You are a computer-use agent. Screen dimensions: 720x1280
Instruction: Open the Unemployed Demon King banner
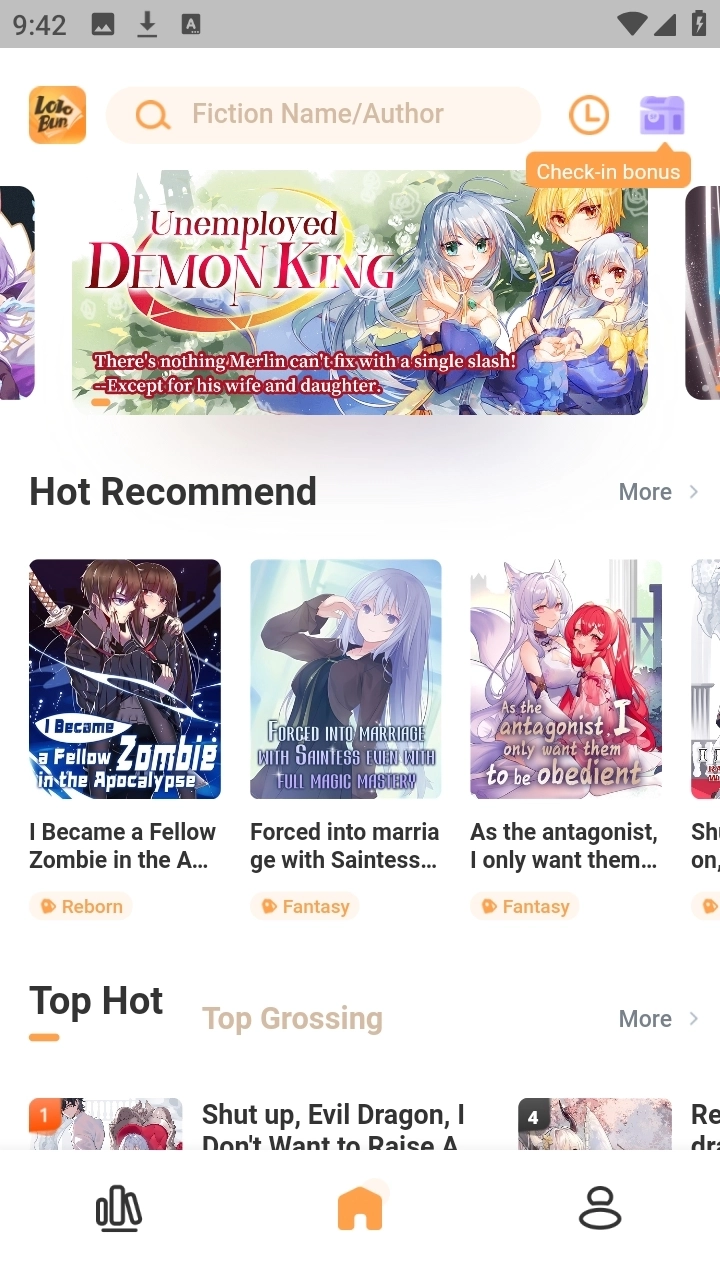tap(360, 293)
